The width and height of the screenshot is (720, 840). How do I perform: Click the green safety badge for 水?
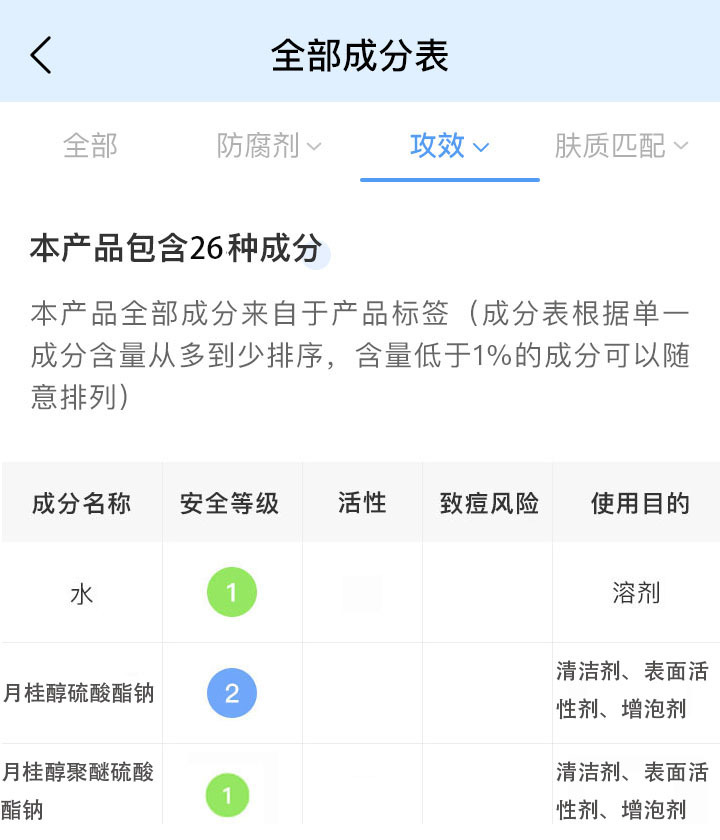coord(231,591)
